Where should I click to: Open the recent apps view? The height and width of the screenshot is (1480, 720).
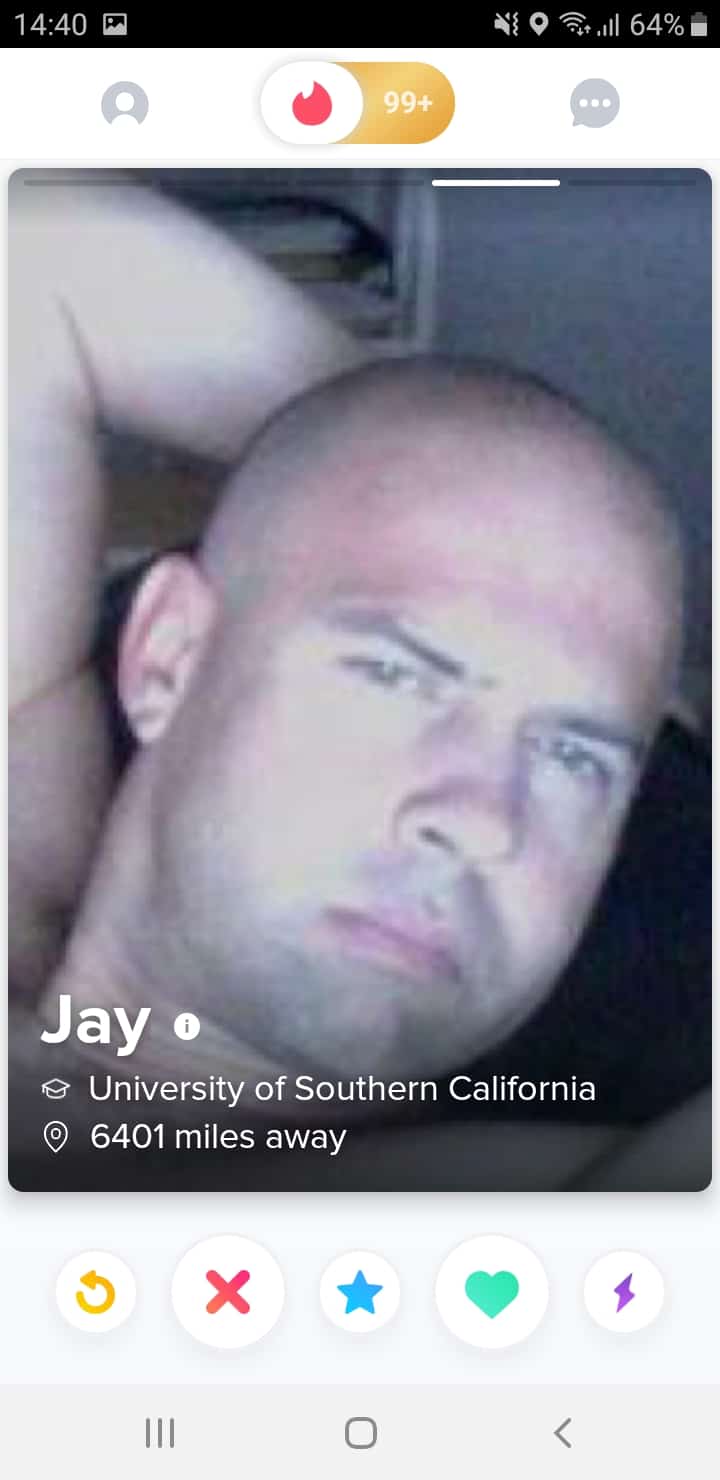(x=160, y=1433)
